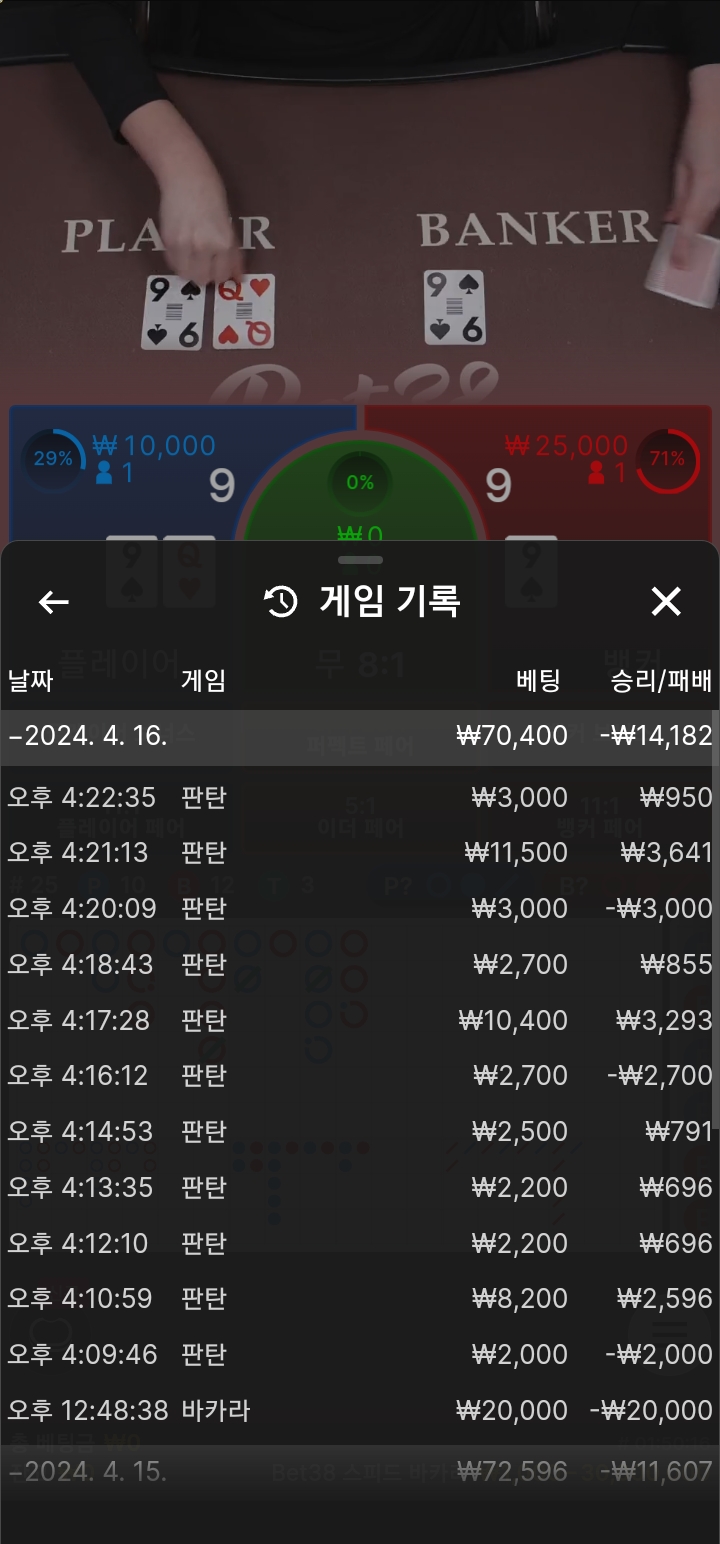Image resolution: width=720 pixels, height=1544 pixels.
Task: Open the 오후 4:22:35 판탄 record
Action: [359, 798]
